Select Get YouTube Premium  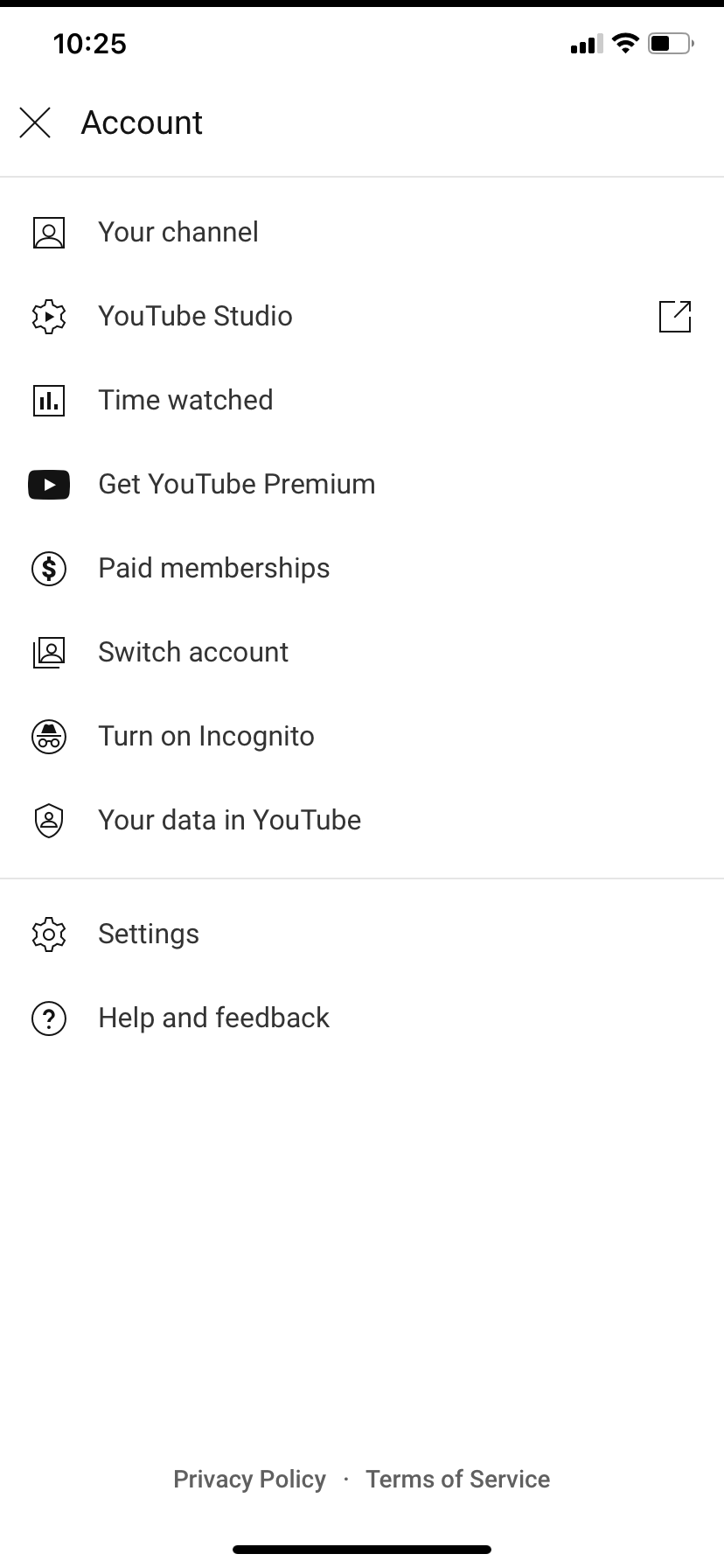(x=236, y=484)
